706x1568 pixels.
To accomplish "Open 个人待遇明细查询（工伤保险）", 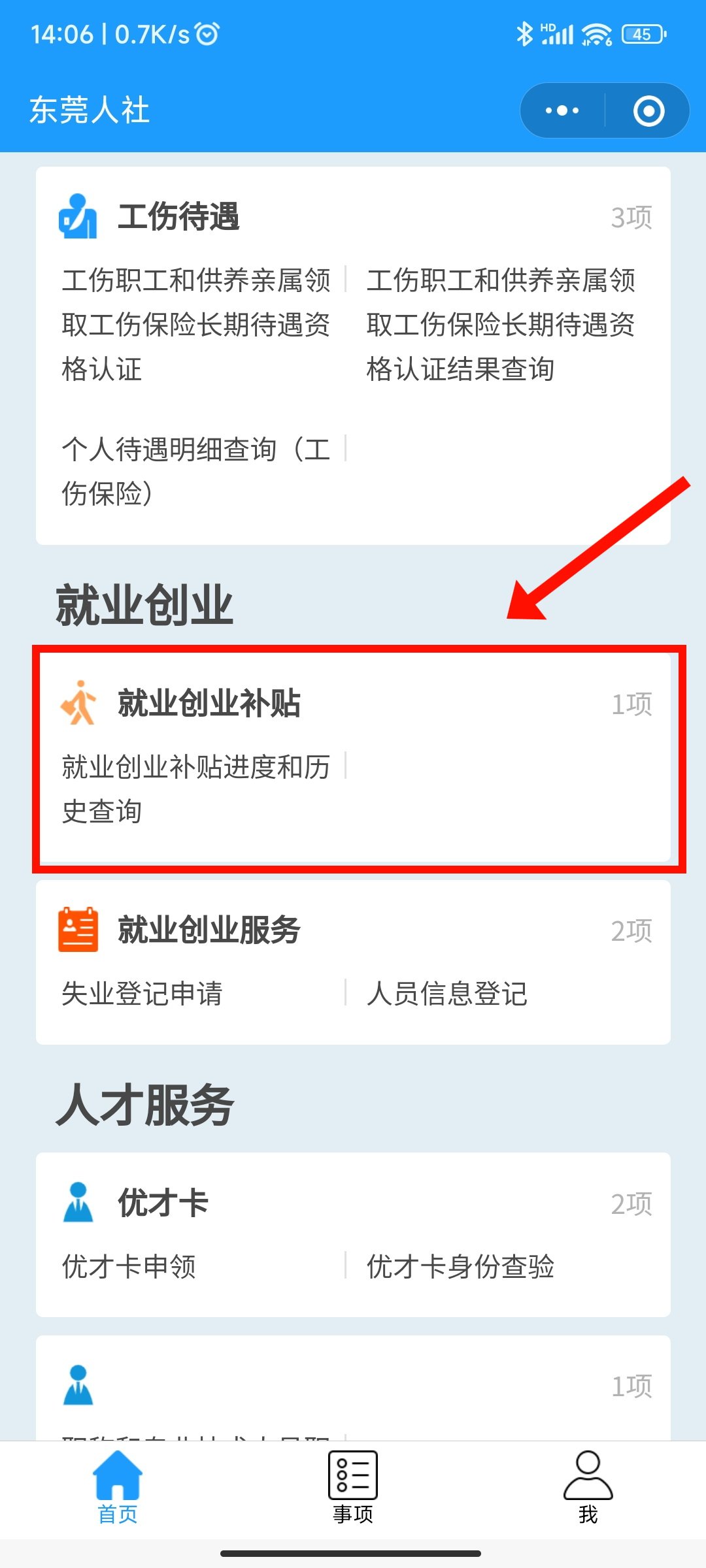I will click(196, 471).
